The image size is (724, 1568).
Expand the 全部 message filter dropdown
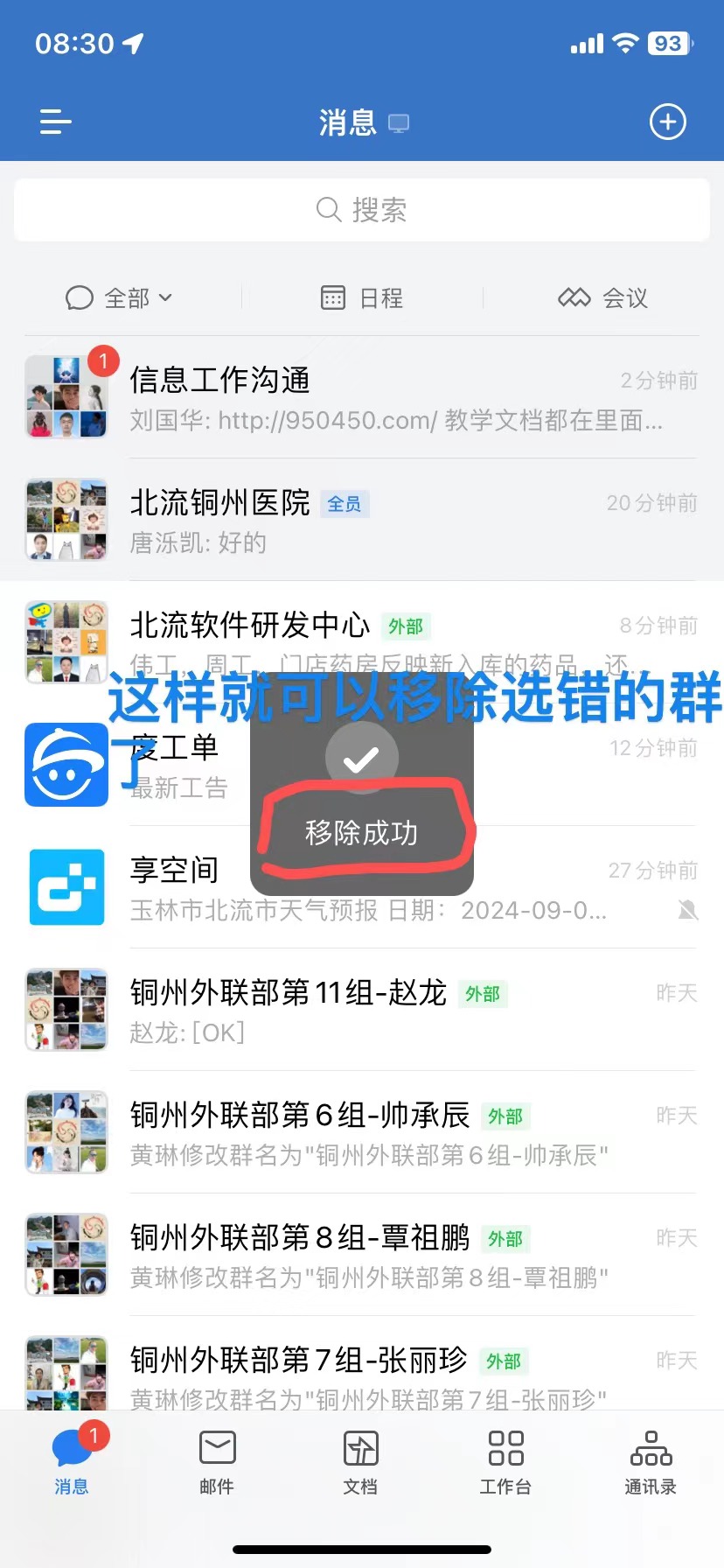(120, 298)
